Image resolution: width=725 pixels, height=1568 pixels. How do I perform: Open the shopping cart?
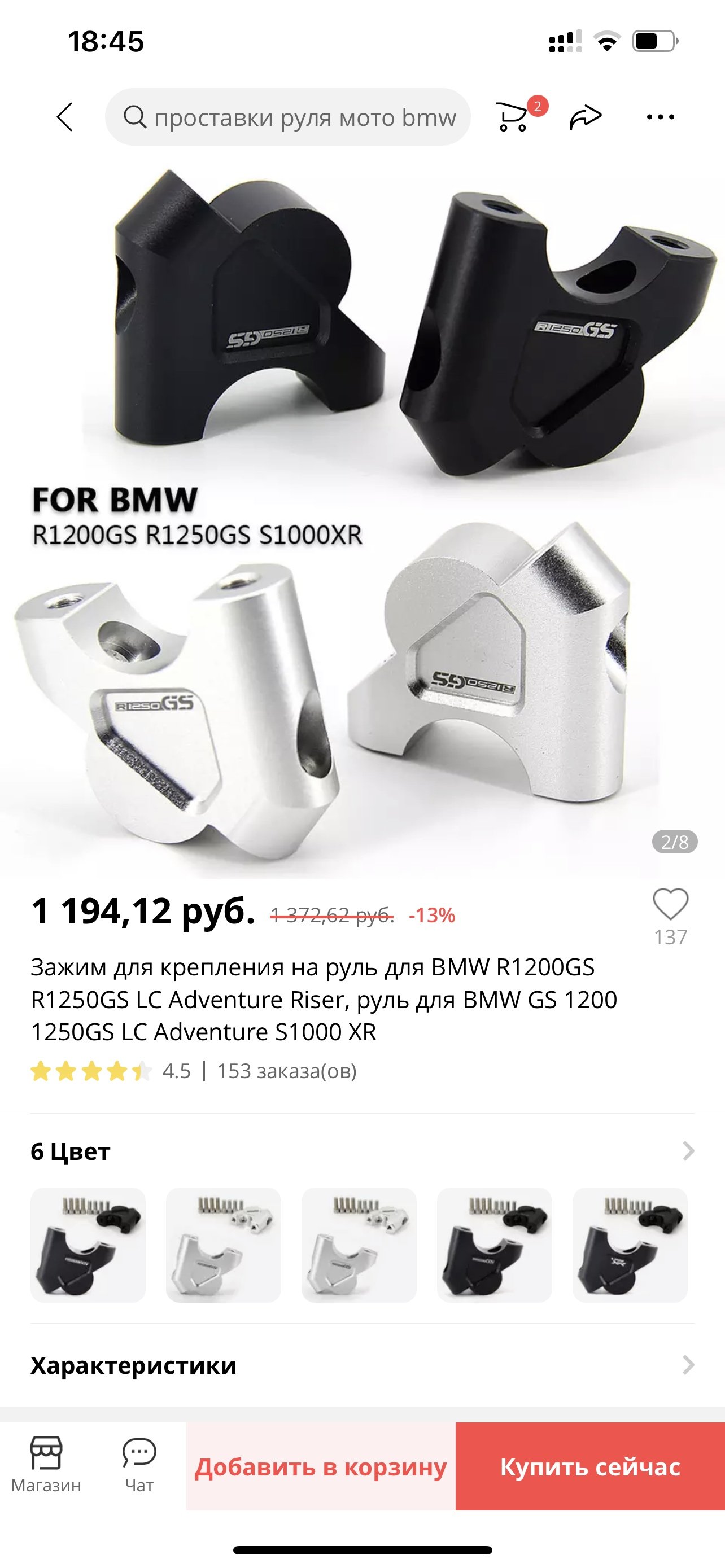(x=513, y=116)
